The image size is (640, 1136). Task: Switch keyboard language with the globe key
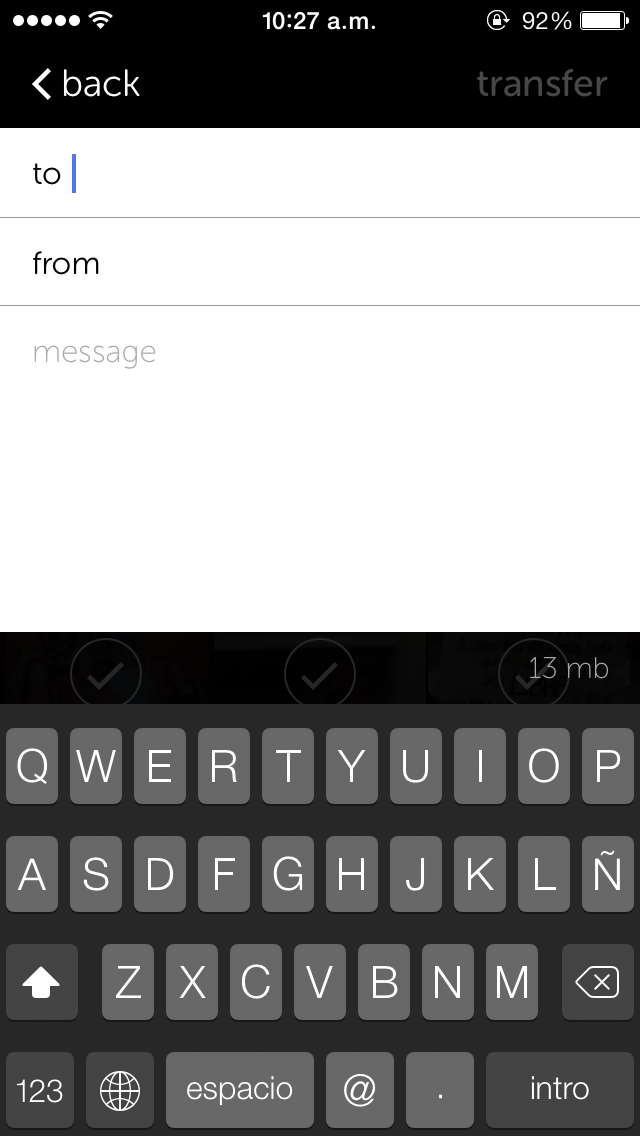coord(120,1089)
